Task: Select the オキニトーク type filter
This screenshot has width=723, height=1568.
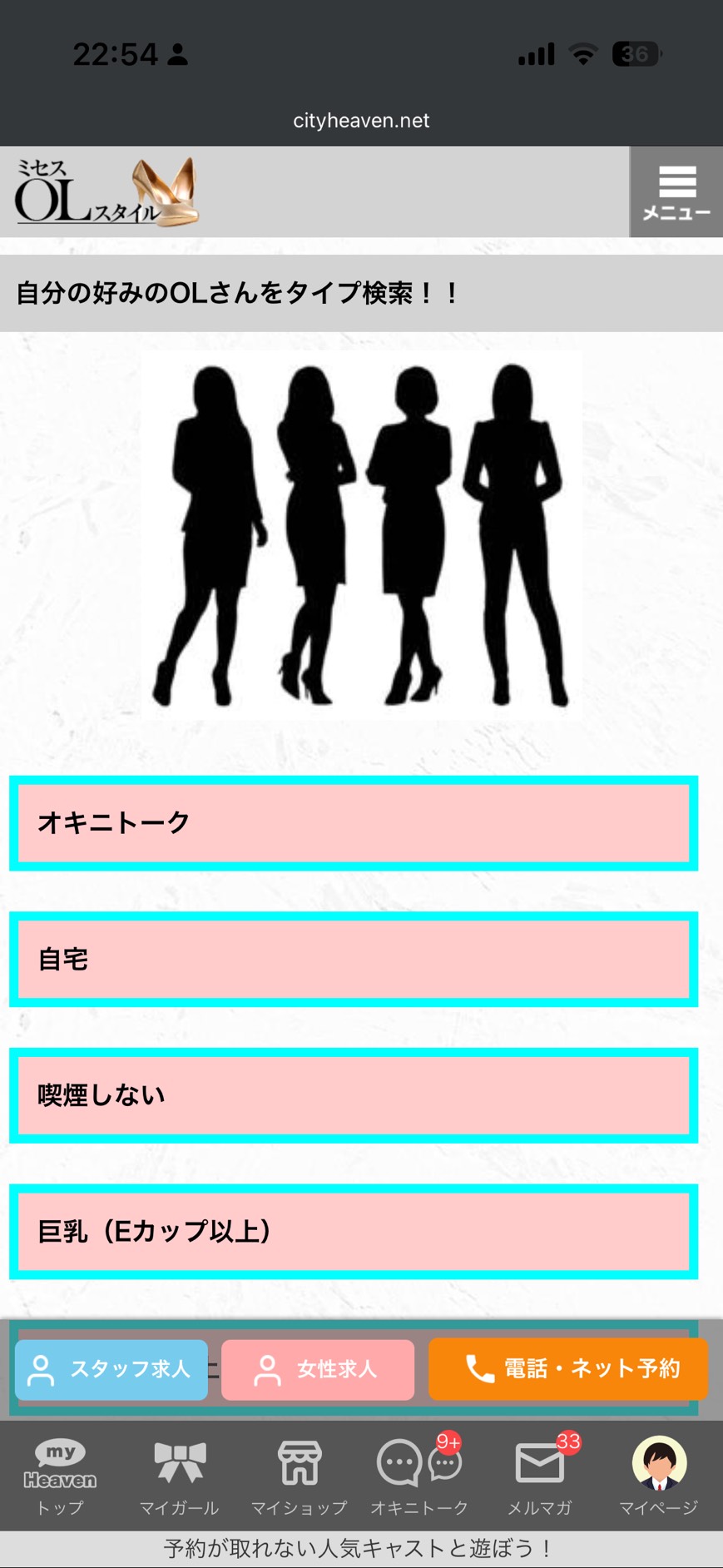Action: click(x=354, y=823)
